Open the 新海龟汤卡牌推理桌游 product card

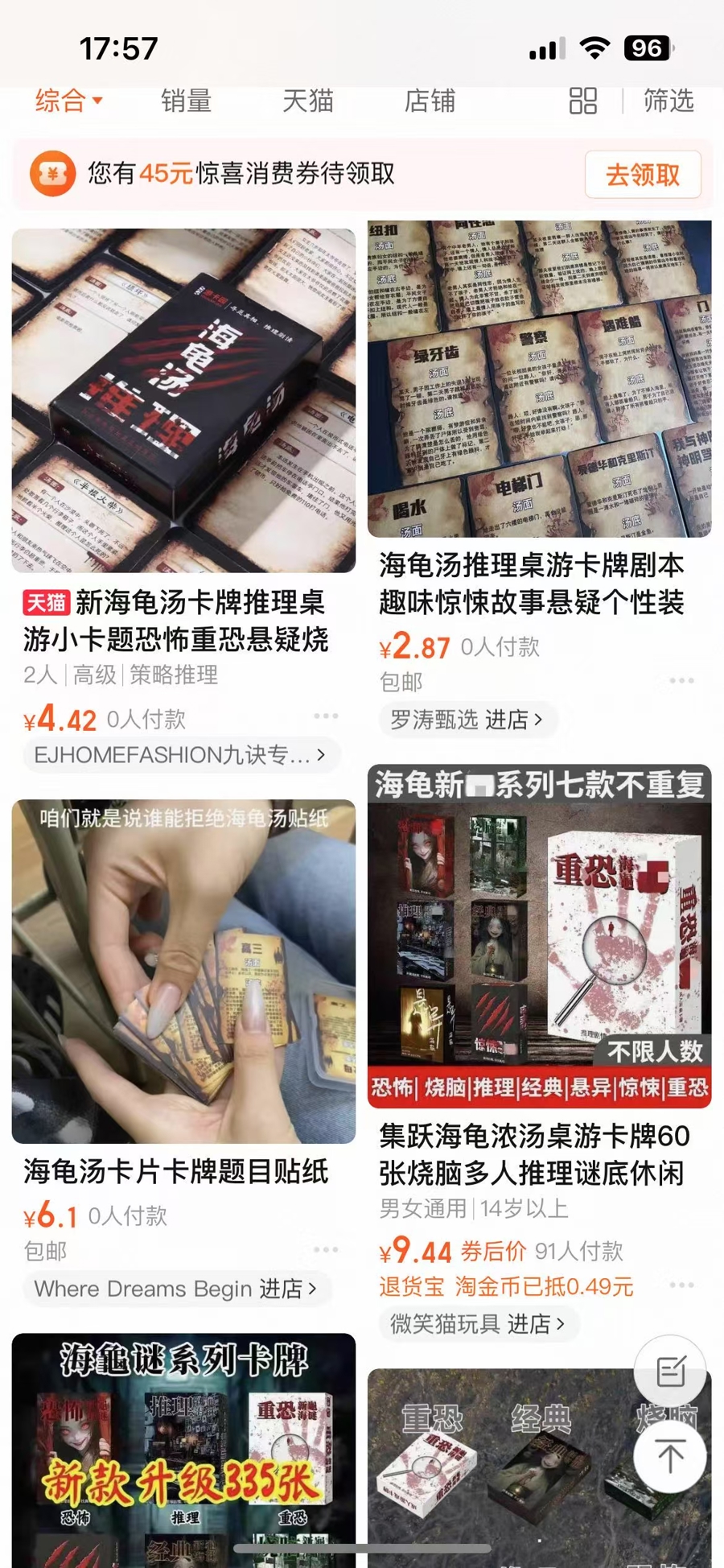coord(183,401)
